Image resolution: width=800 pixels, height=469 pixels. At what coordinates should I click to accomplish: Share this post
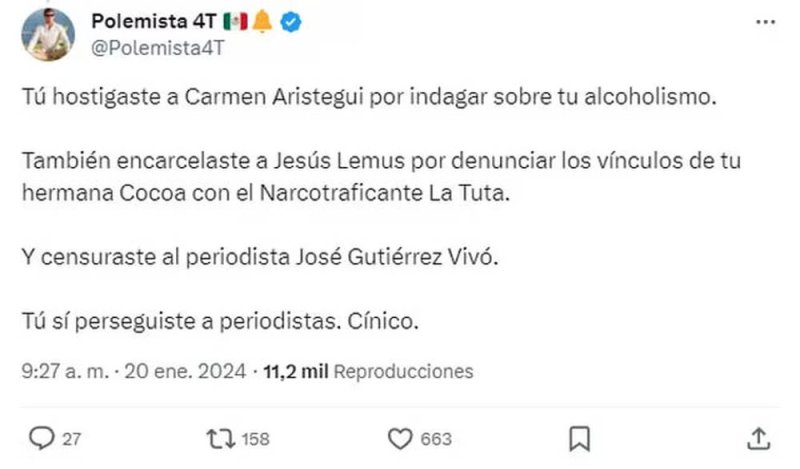click(x=758, y=438)
